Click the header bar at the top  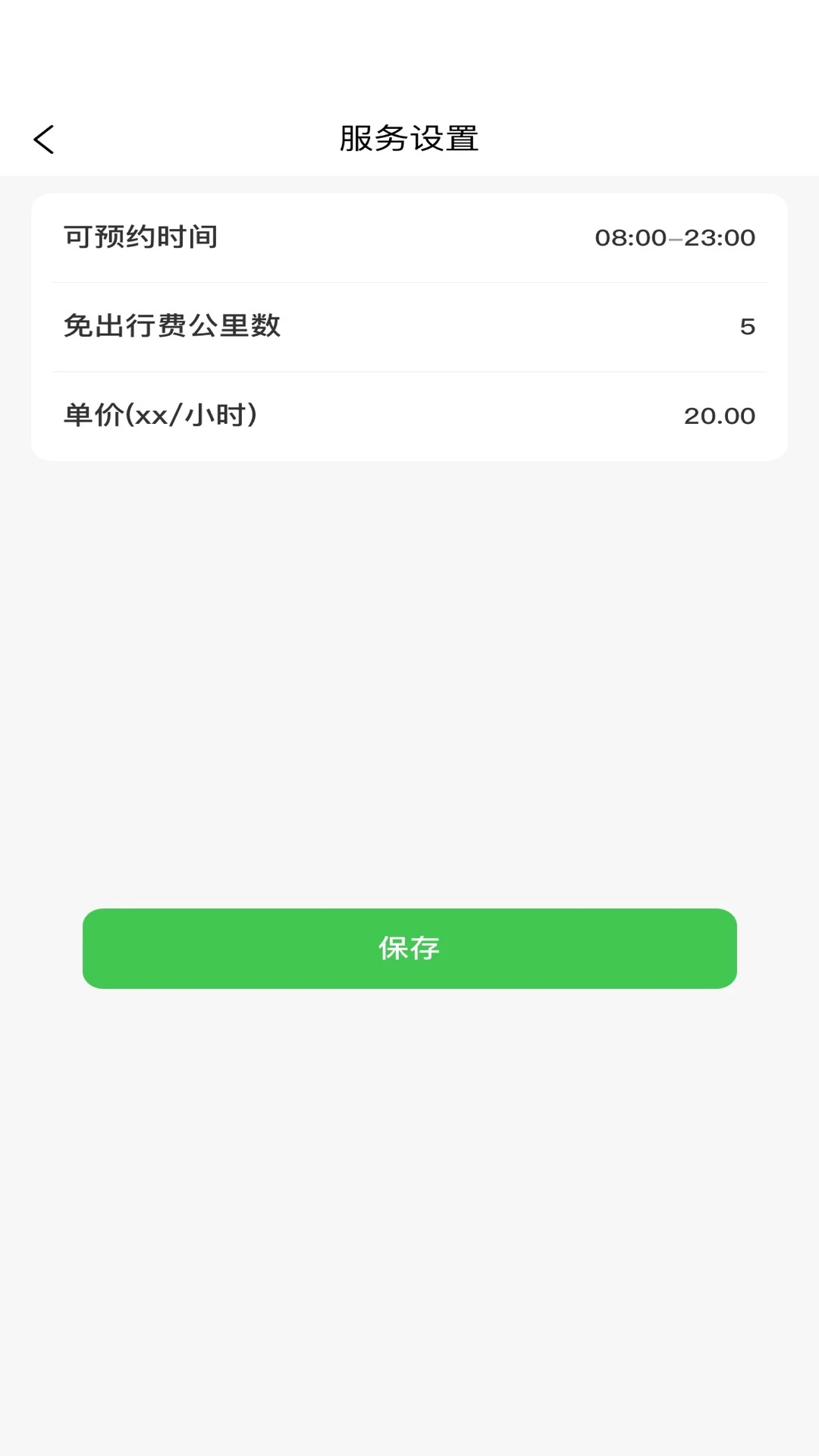point(409,138)
